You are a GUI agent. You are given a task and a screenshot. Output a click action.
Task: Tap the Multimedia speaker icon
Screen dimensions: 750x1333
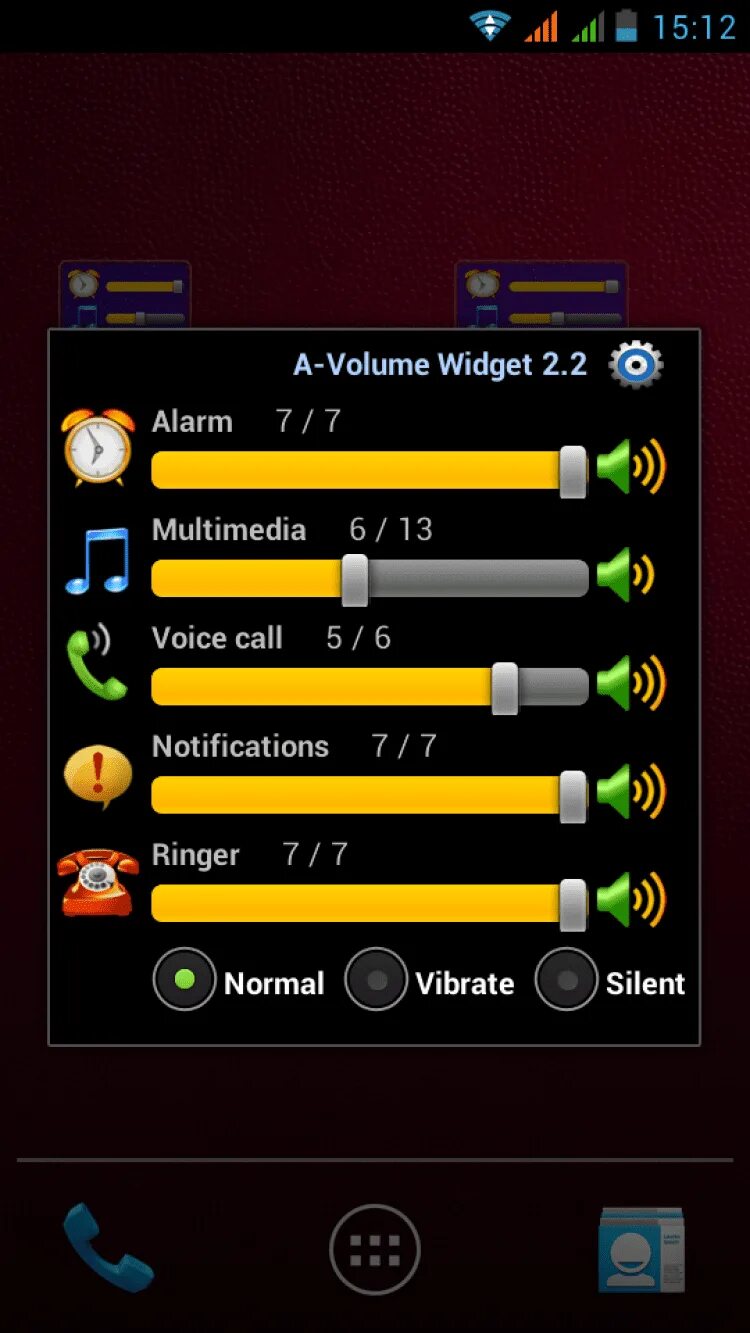tap(626, 575)
